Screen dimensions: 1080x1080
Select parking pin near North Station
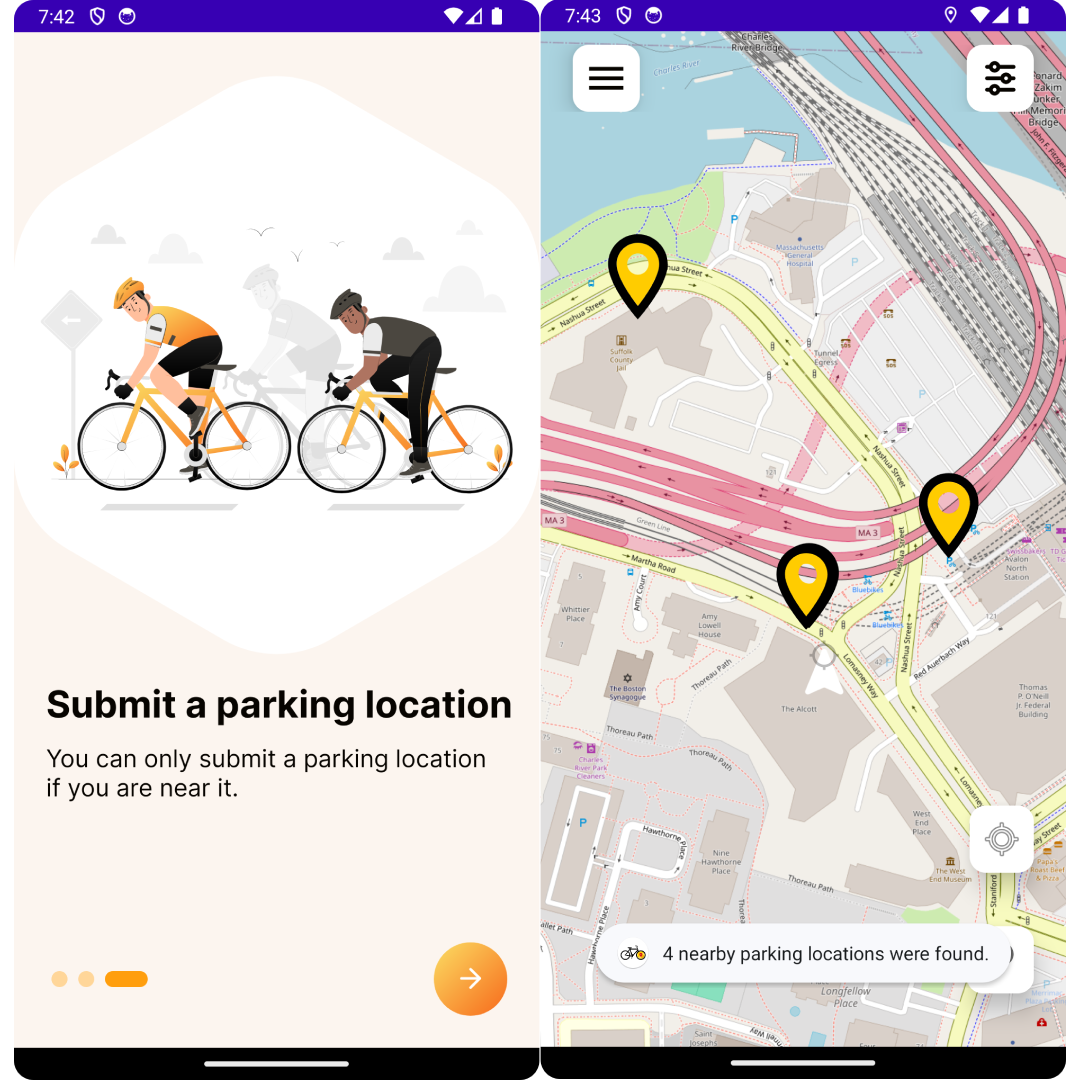(x=948, y=507)
